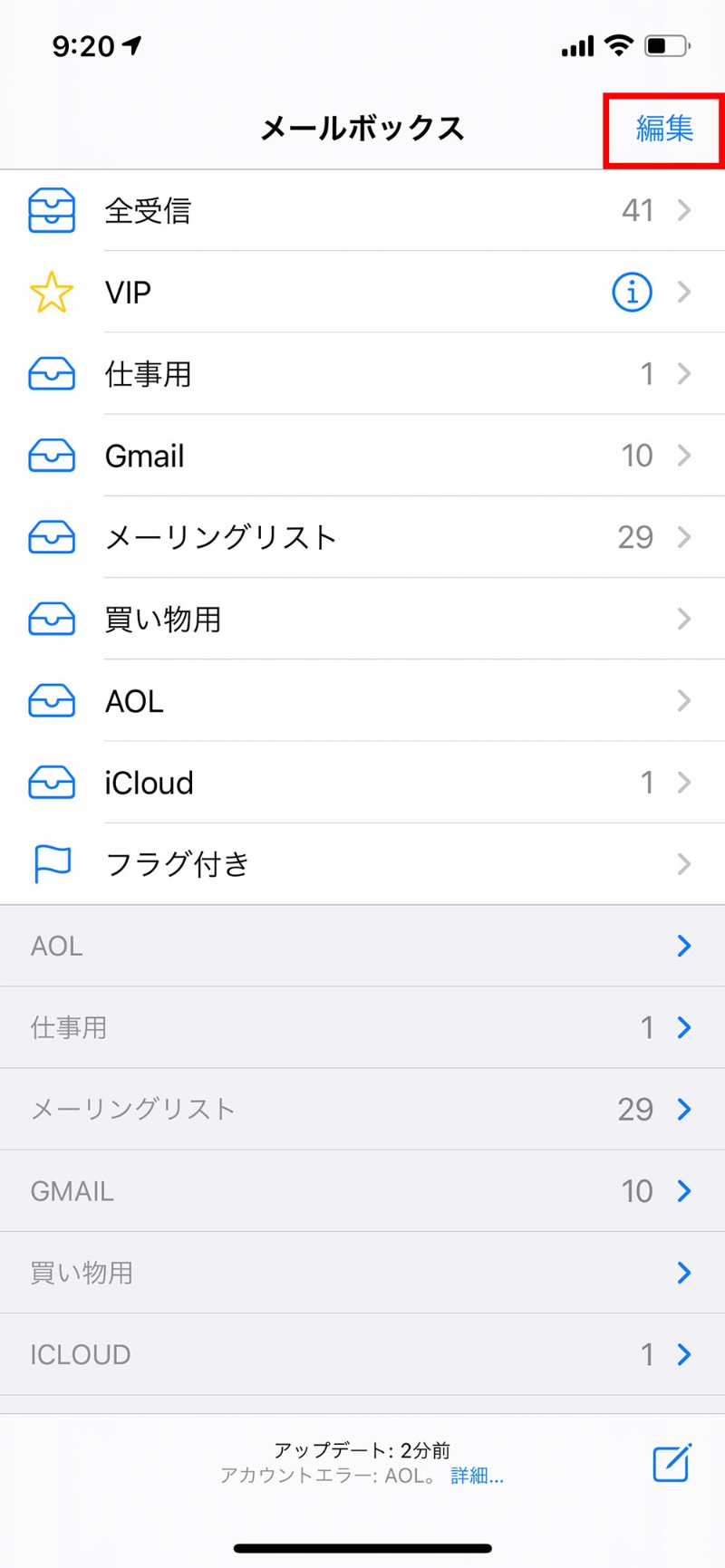This screenshot has height=1568, width=725.
Task: Open the 全受信 inbox tray icon
Action: coord(52,210)
